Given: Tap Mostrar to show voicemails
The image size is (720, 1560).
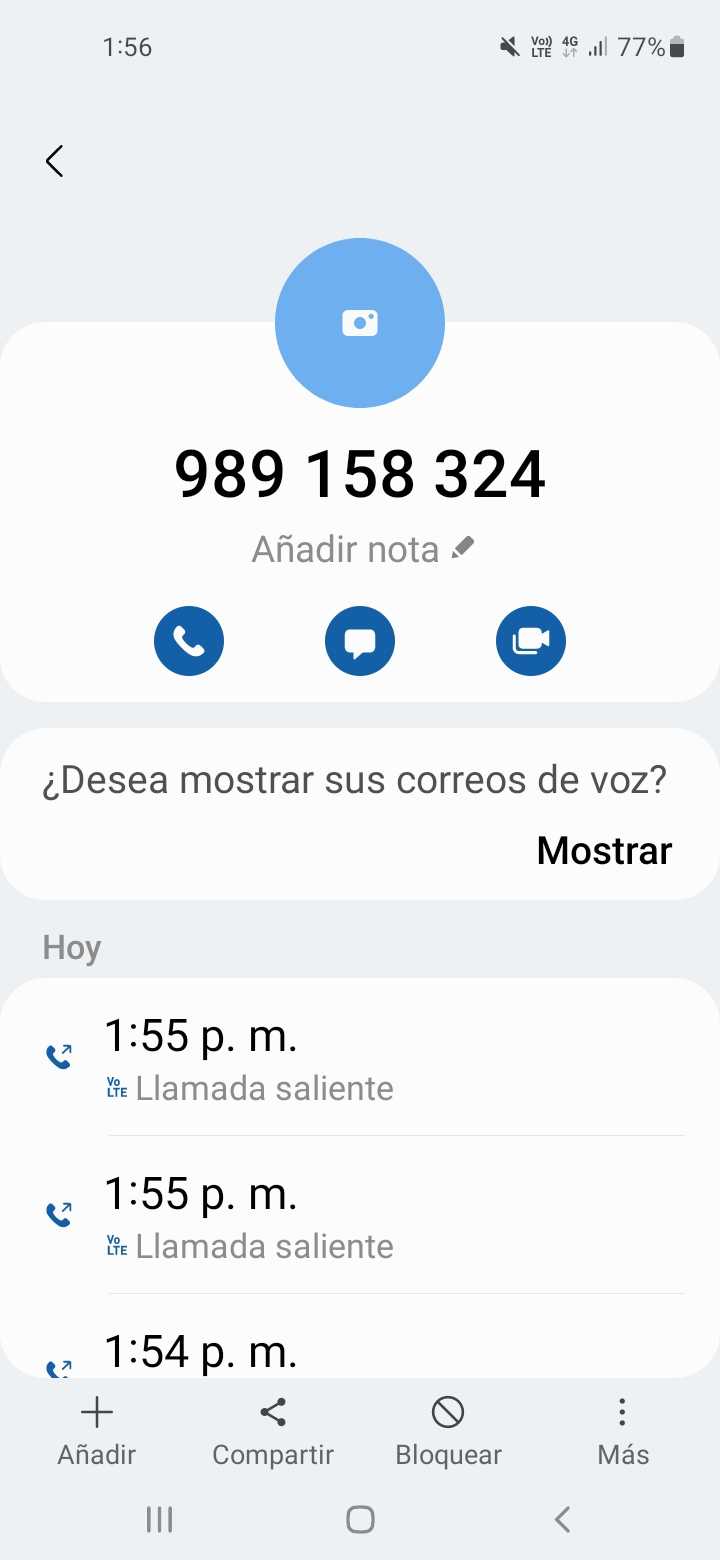Looking at the screenshot, I should pos(604,850).
